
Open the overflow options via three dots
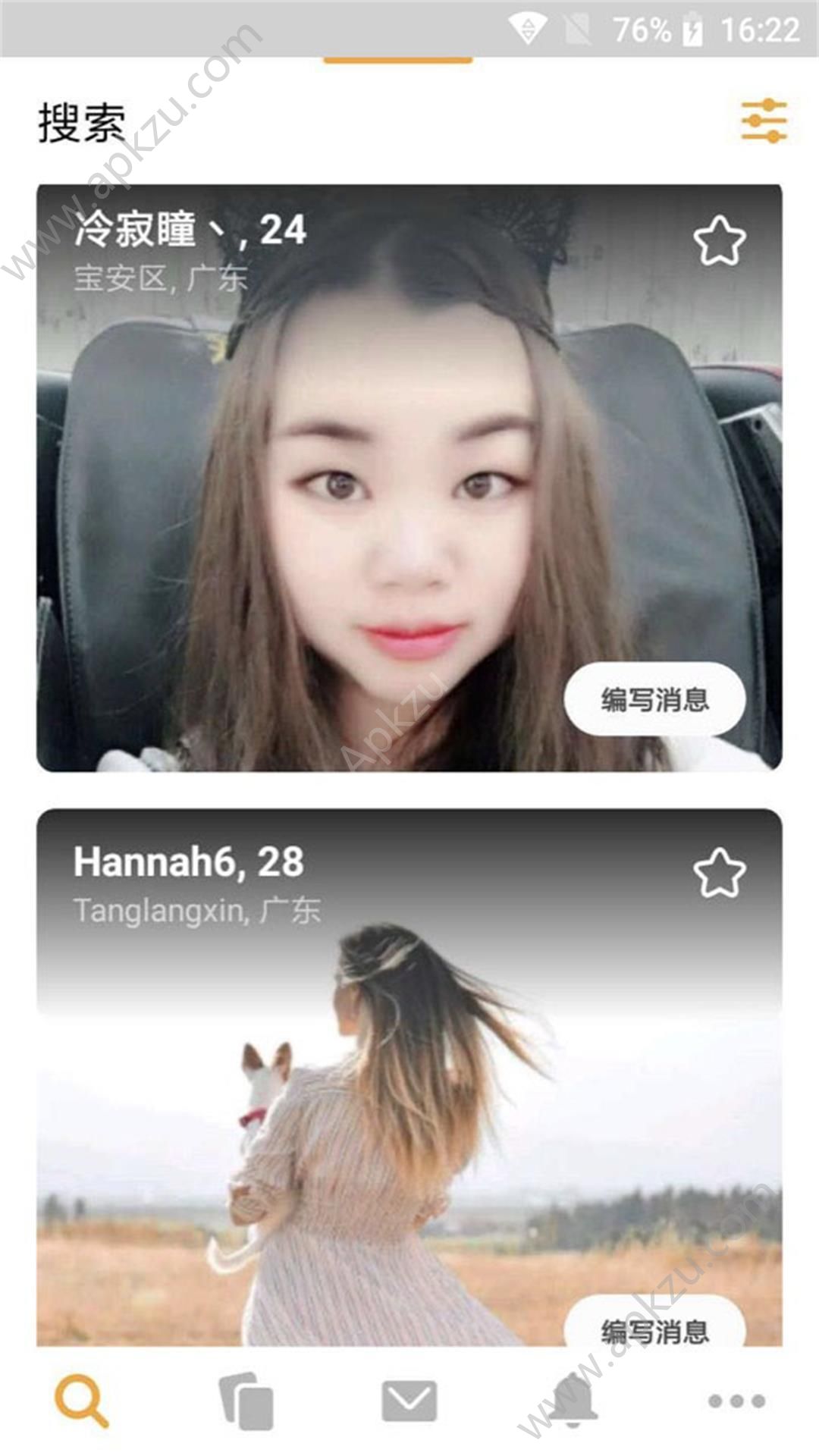[x=737, y=1399]
